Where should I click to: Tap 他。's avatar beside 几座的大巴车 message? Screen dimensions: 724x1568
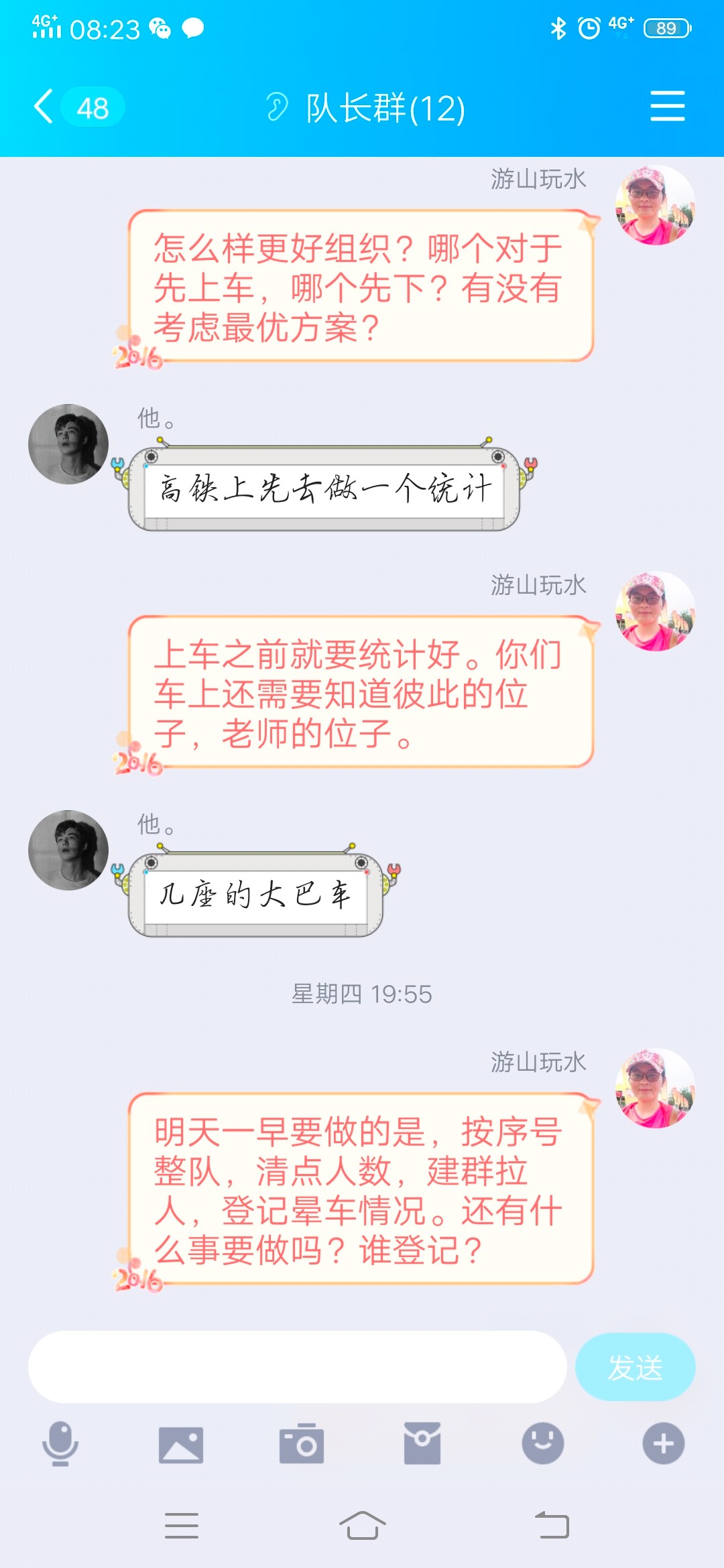[x=68, y=850]
